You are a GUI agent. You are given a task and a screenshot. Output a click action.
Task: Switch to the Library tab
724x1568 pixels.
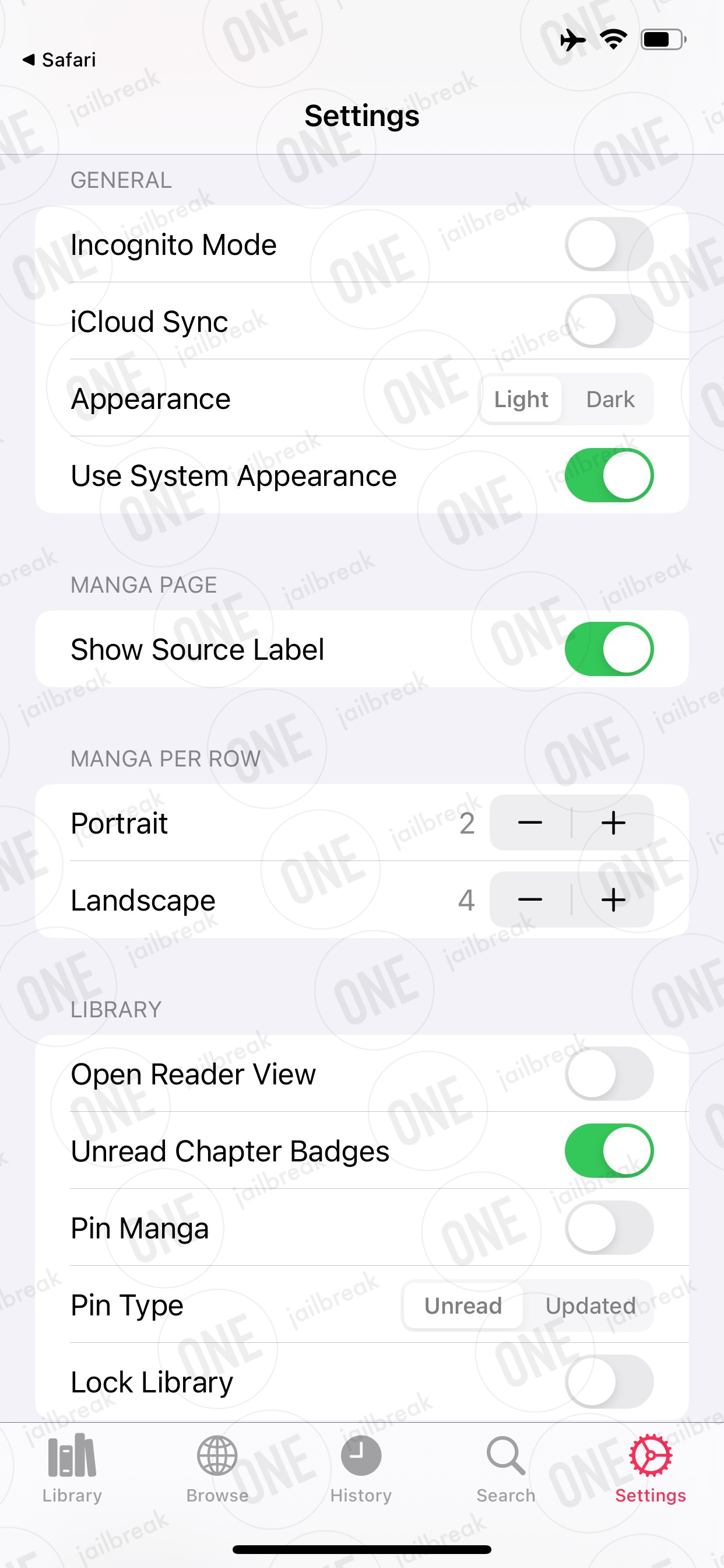[72, 1469]
